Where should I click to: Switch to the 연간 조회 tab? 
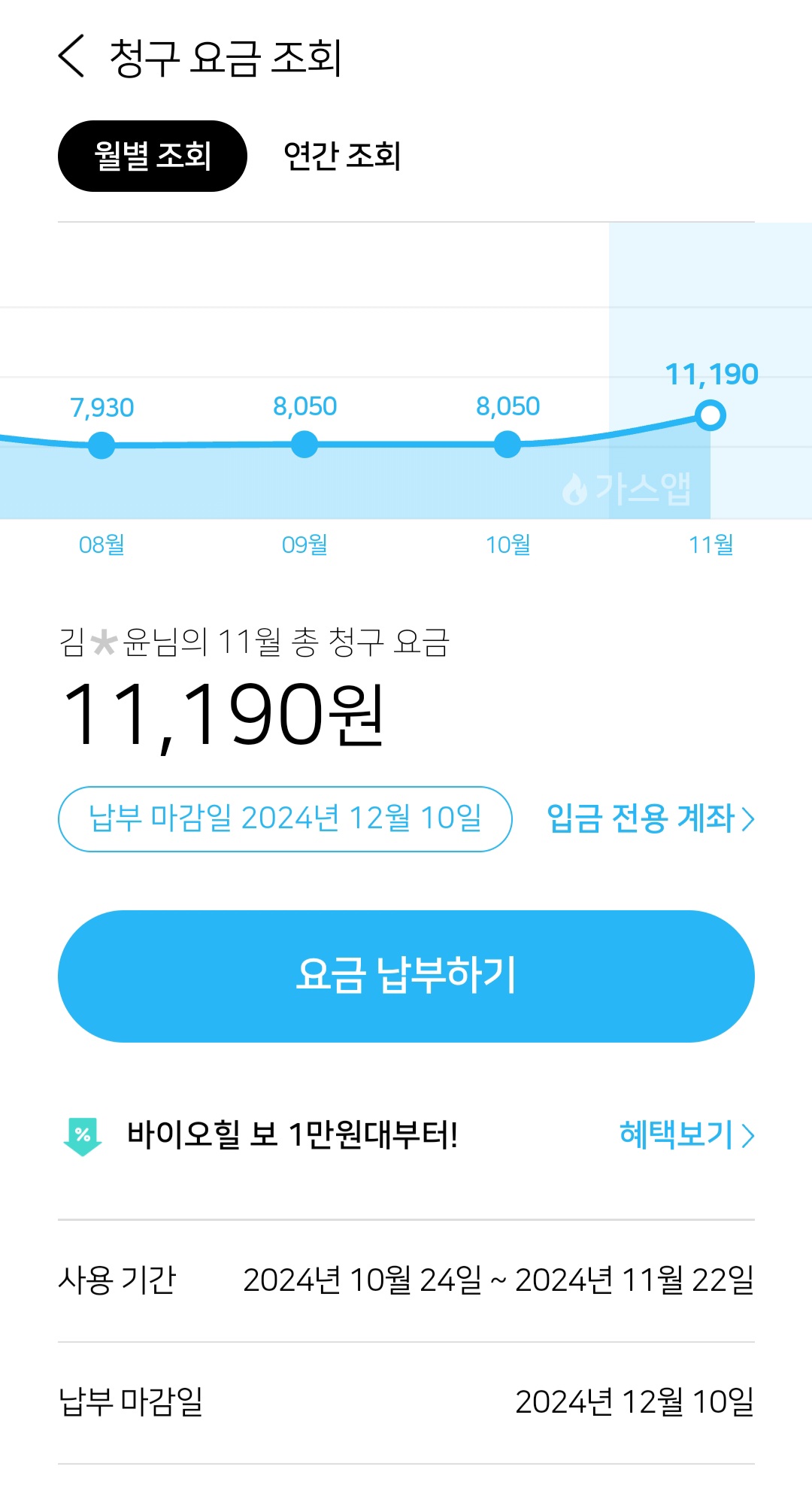(x=342, y=156)
